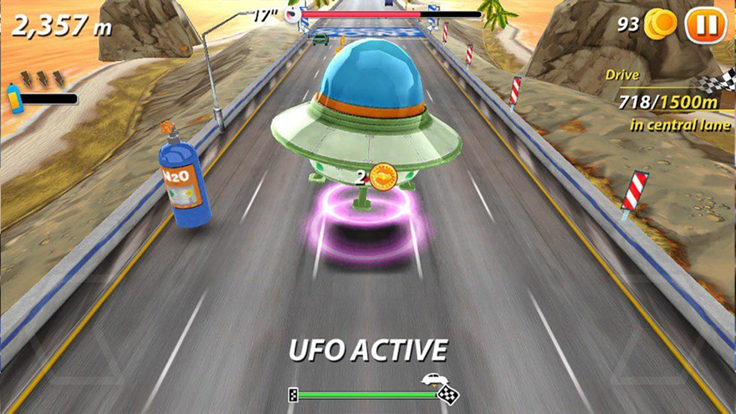
Task: Pause the game
Action: click(x=705, y=24)
